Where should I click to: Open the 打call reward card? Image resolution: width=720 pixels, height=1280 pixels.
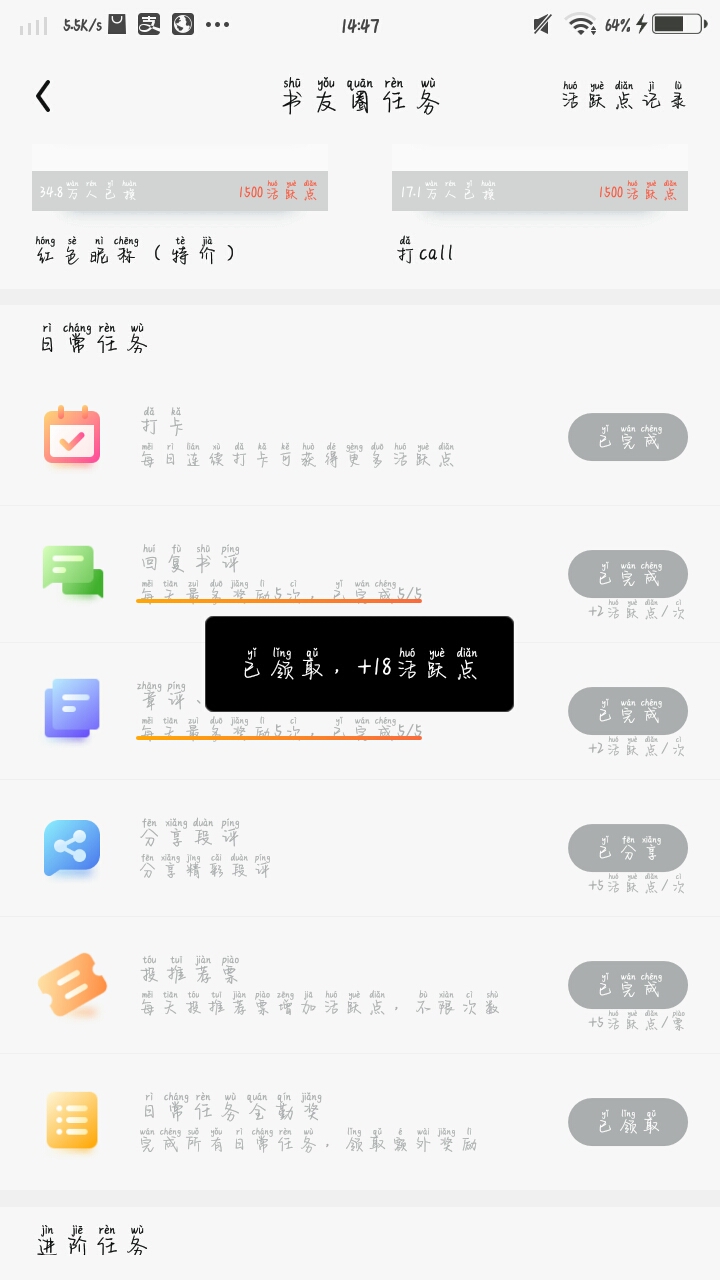click(x=540, y=206)
